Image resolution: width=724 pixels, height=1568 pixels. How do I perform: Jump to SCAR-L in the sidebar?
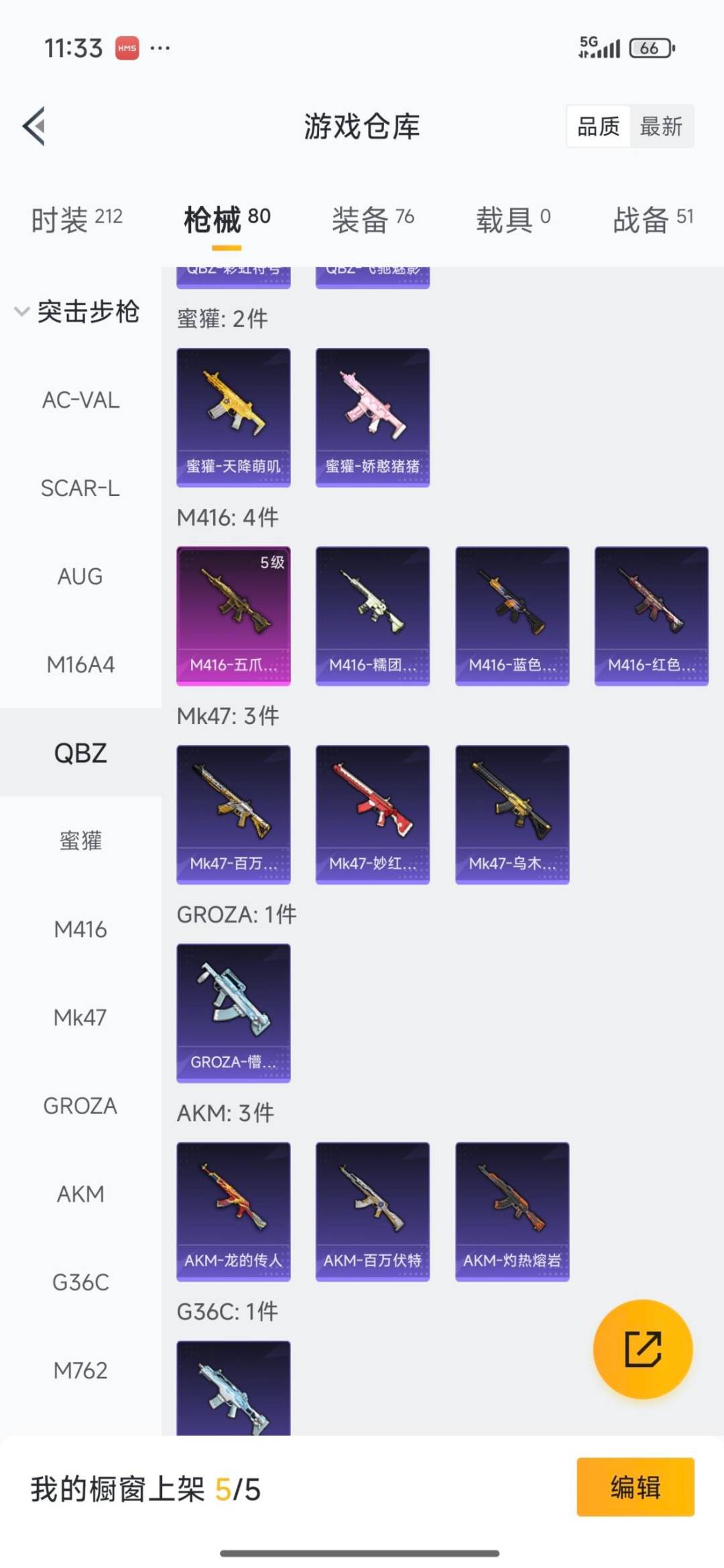point(80,488)
